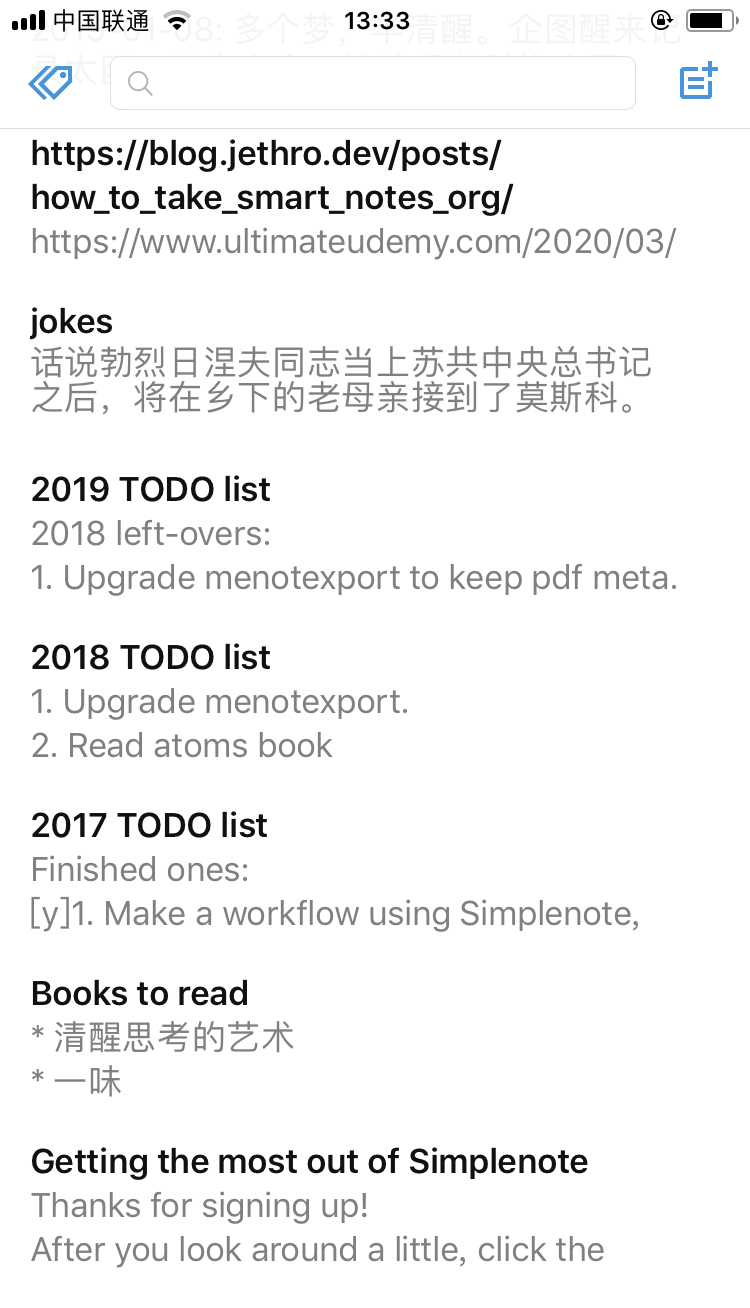Viewport: 750px width, 1308px height.
Task: Tap the ultimateudemy.com link preview text
Action: coord(353,241)
